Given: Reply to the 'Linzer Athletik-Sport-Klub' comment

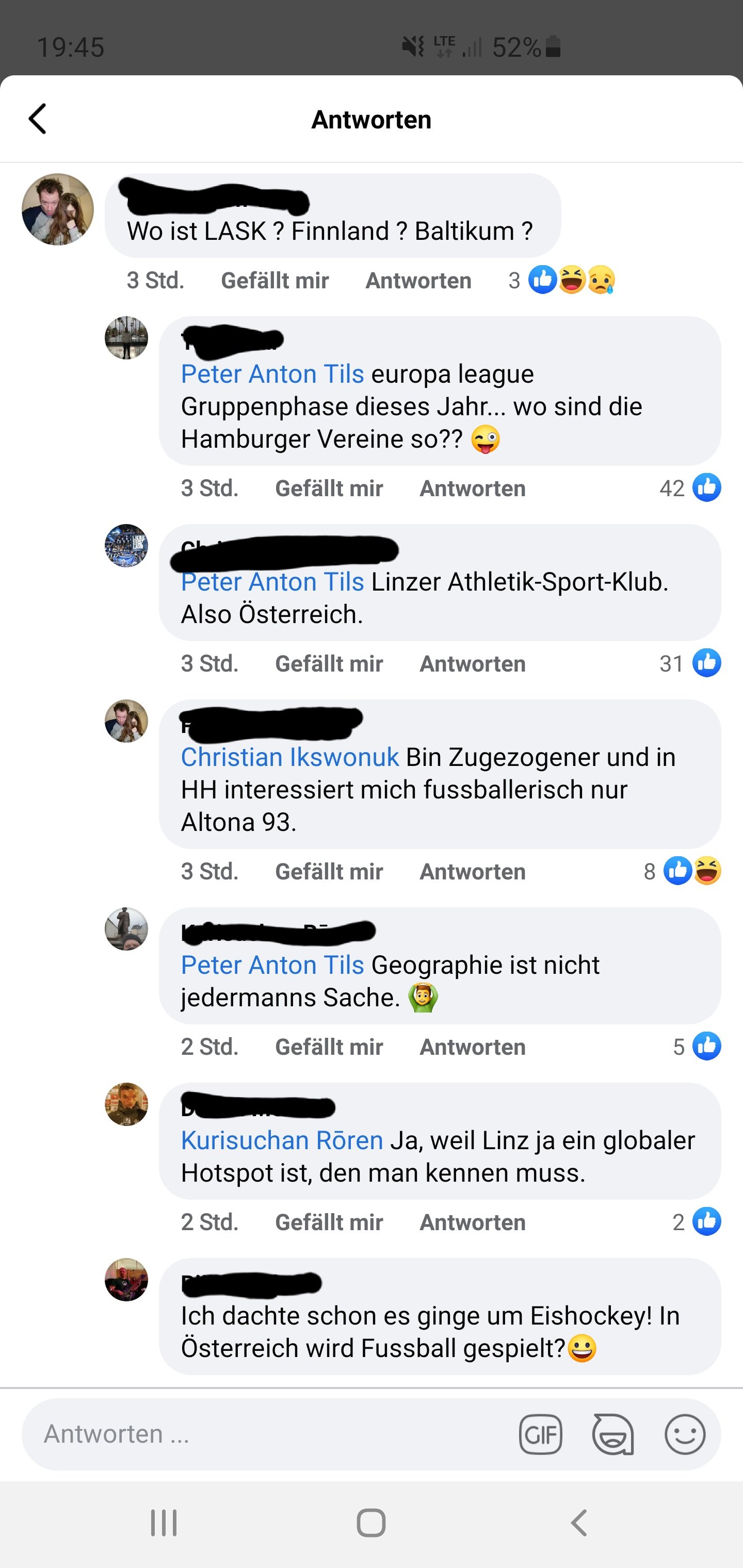Looking at the screenshot, I should click(473, 663).
